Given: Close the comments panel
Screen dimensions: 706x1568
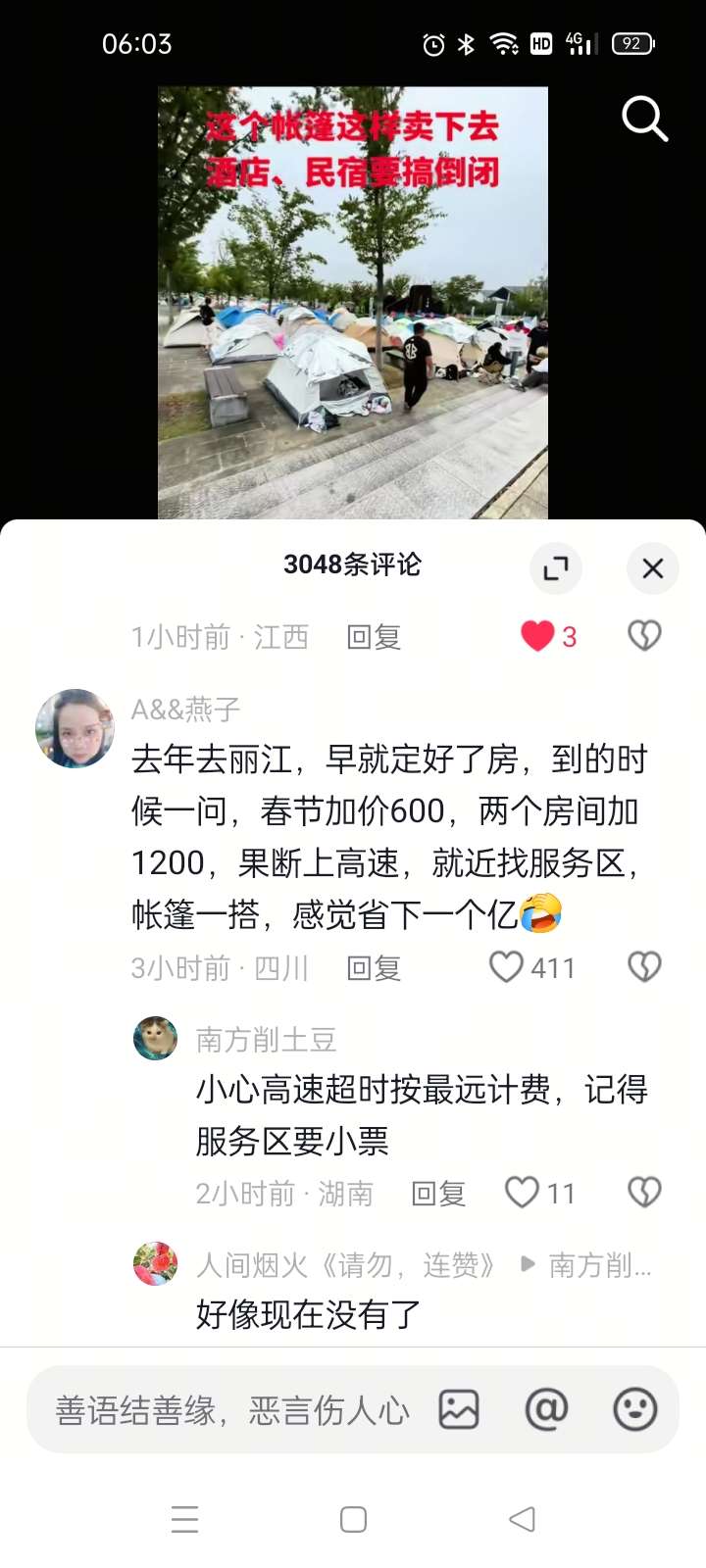Looking at the screenshot, I should tap(652, 568).
